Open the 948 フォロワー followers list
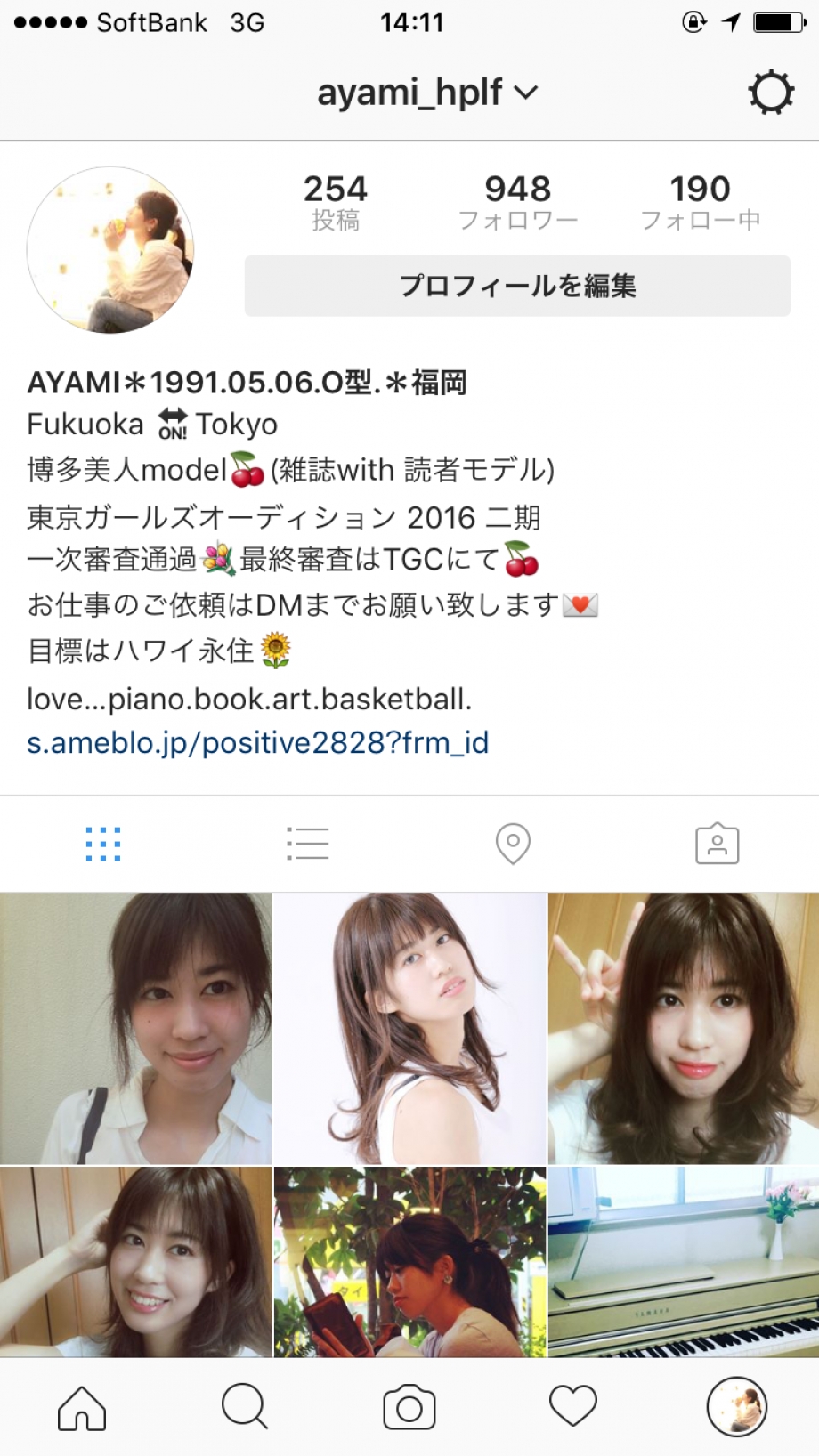Image resolution: width=819 pixels, height=1456 pixels. pyautogui.click(x=517, y=201)
